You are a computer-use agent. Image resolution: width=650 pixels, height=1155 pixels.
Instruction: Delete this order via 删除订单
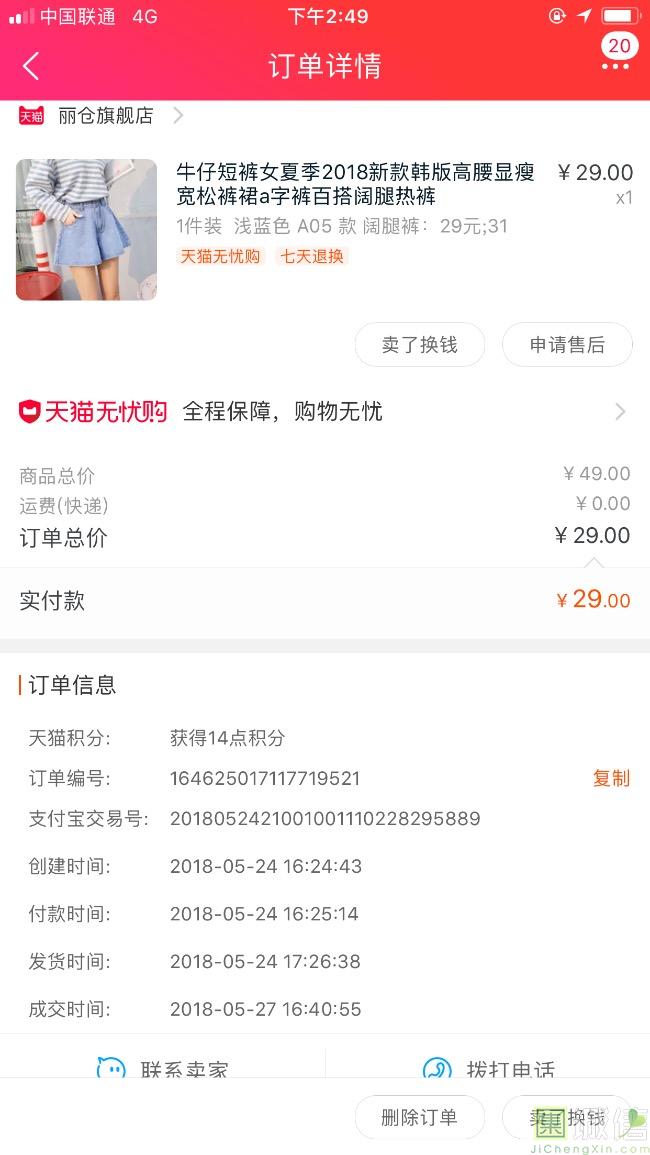[419, 1117]
